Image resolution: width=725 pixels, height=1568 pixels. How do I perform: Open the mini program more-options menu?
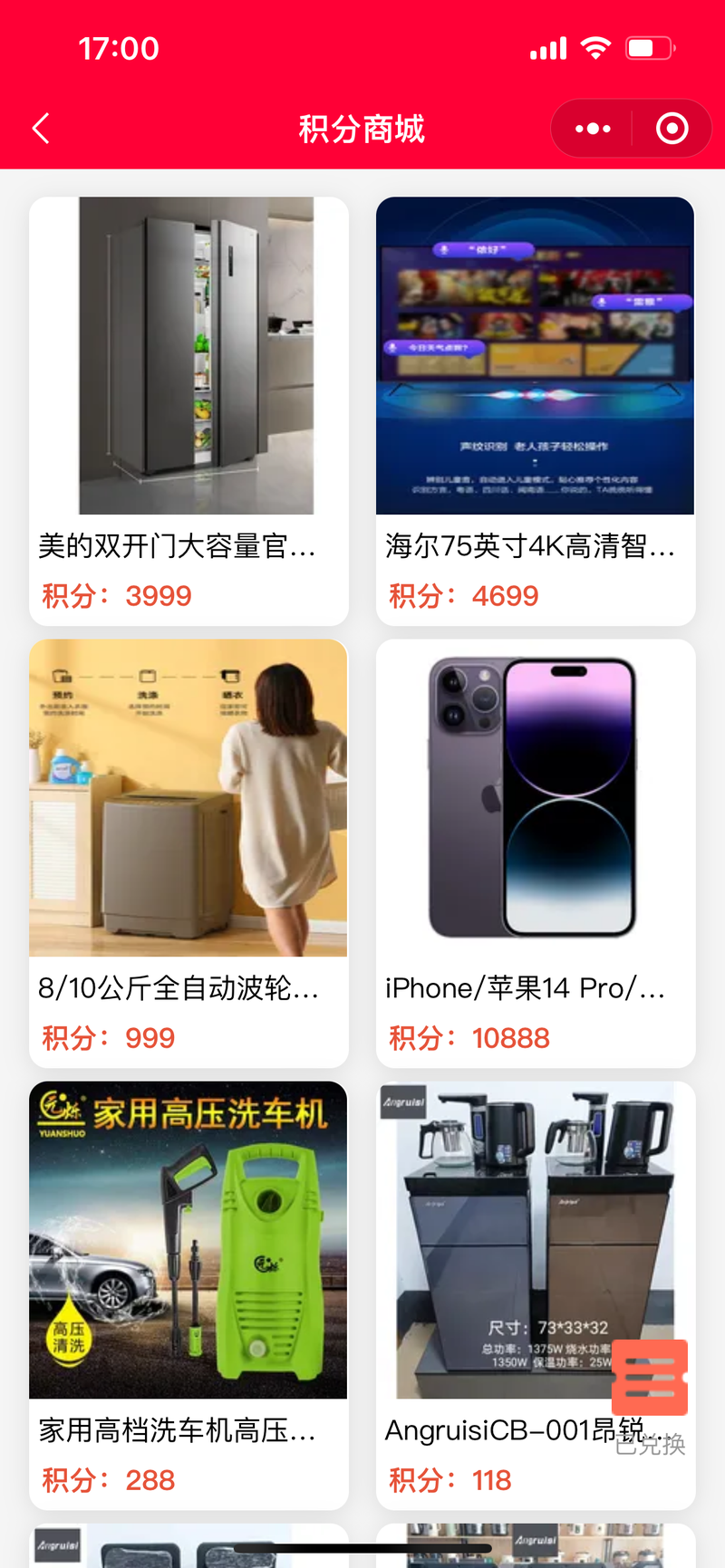point(593,129)
